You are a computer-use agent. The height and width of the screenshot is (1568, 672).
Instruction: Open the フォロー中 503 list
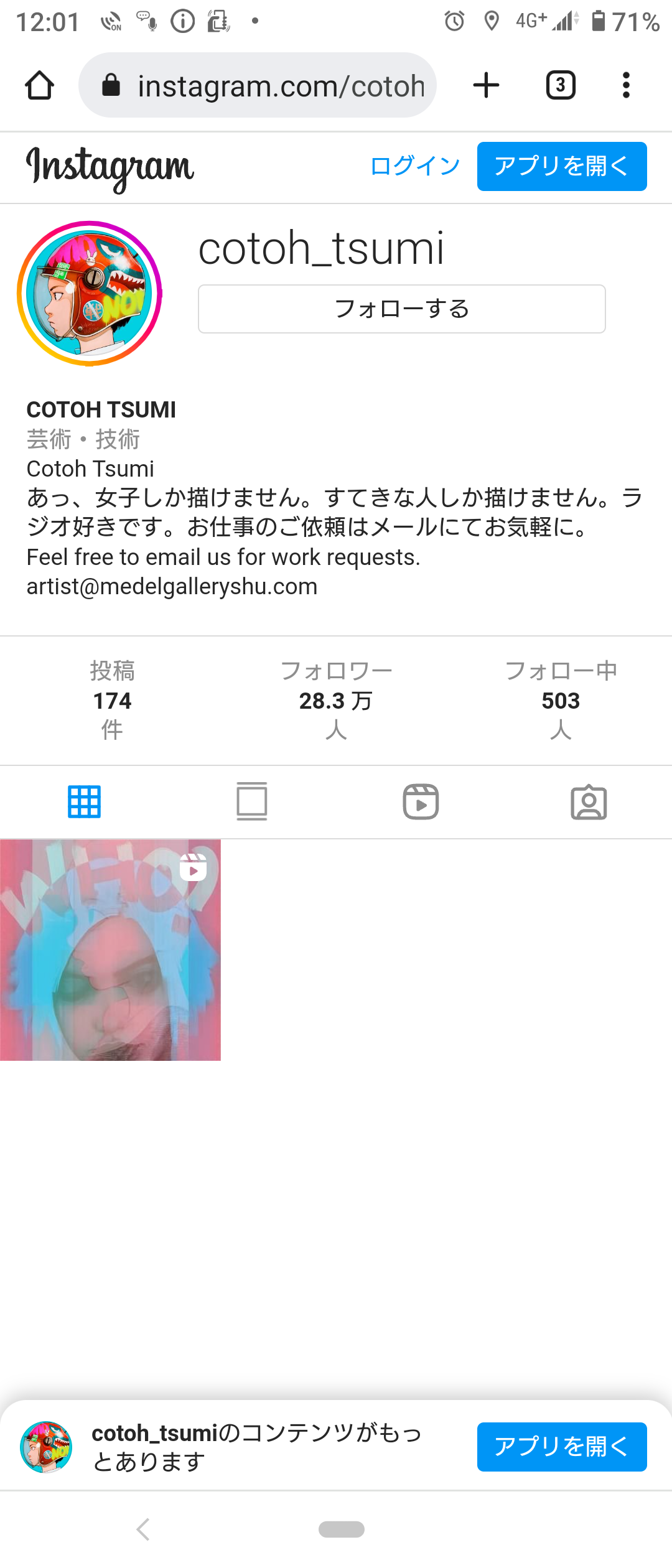click(560, 701)
